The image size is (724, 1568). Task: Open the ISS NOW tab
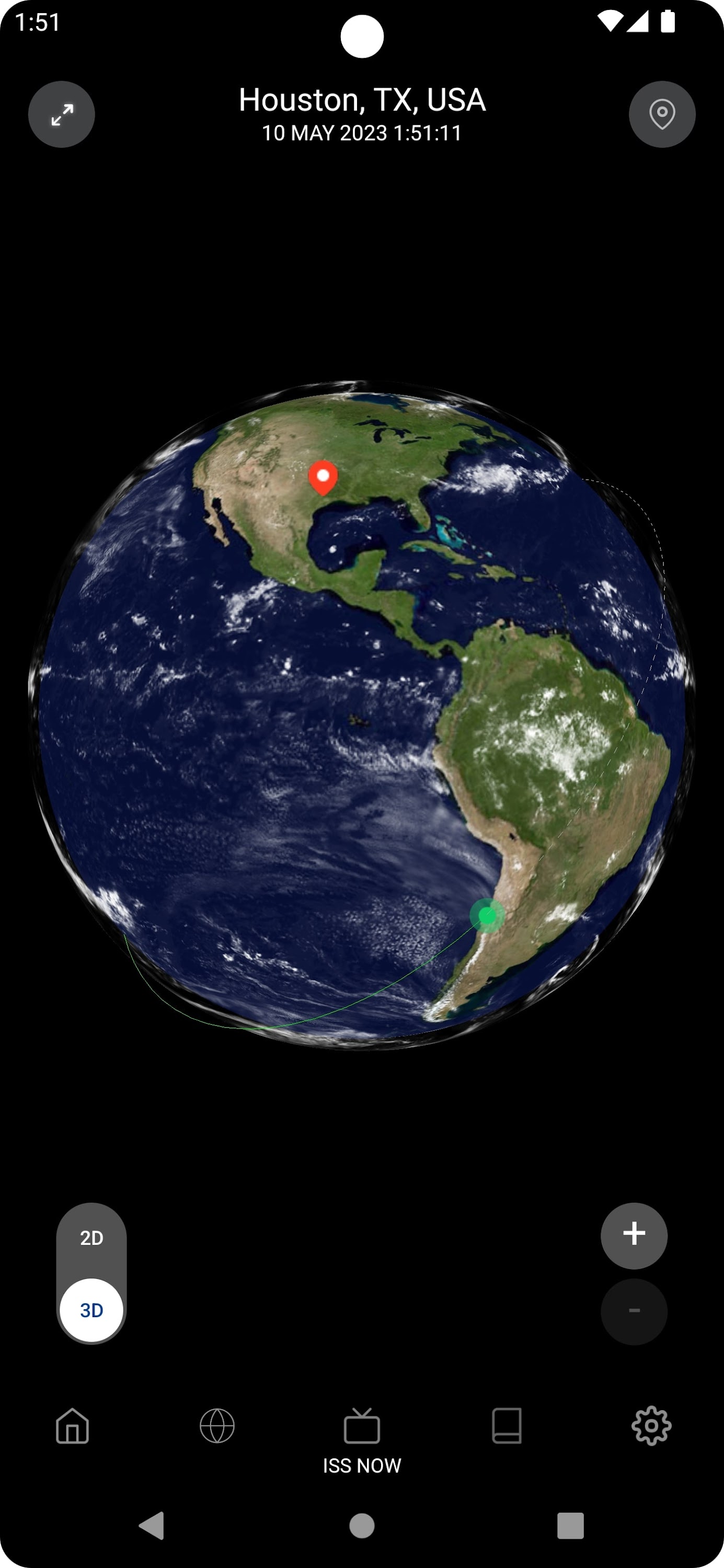[x=362, y=1440]
